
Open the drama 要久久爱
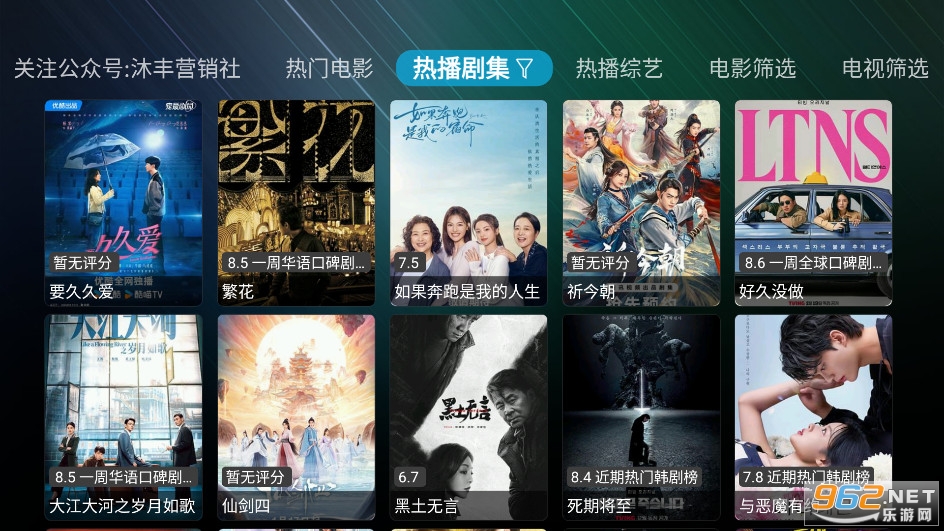tap(123, 202)
